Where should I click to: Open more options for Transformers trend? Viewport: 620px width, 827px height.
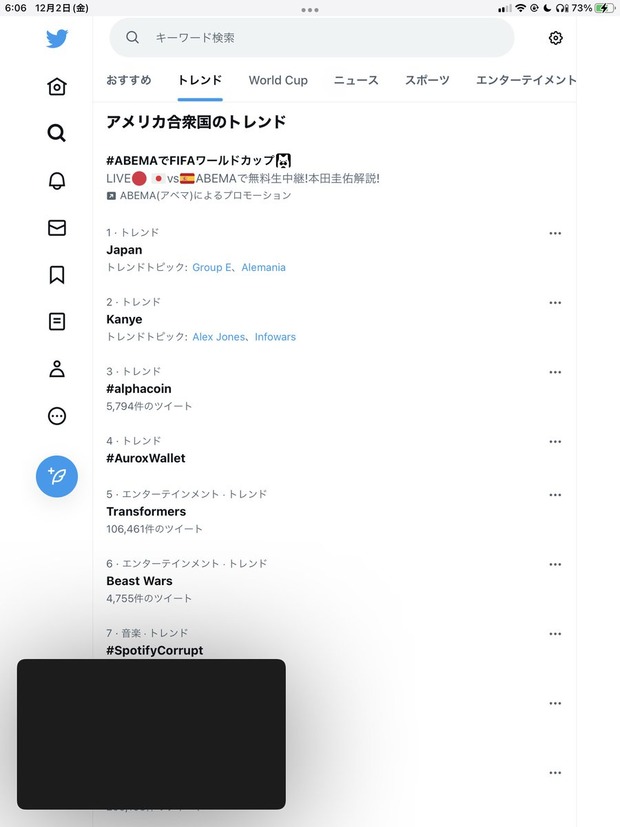coord(555,495)
